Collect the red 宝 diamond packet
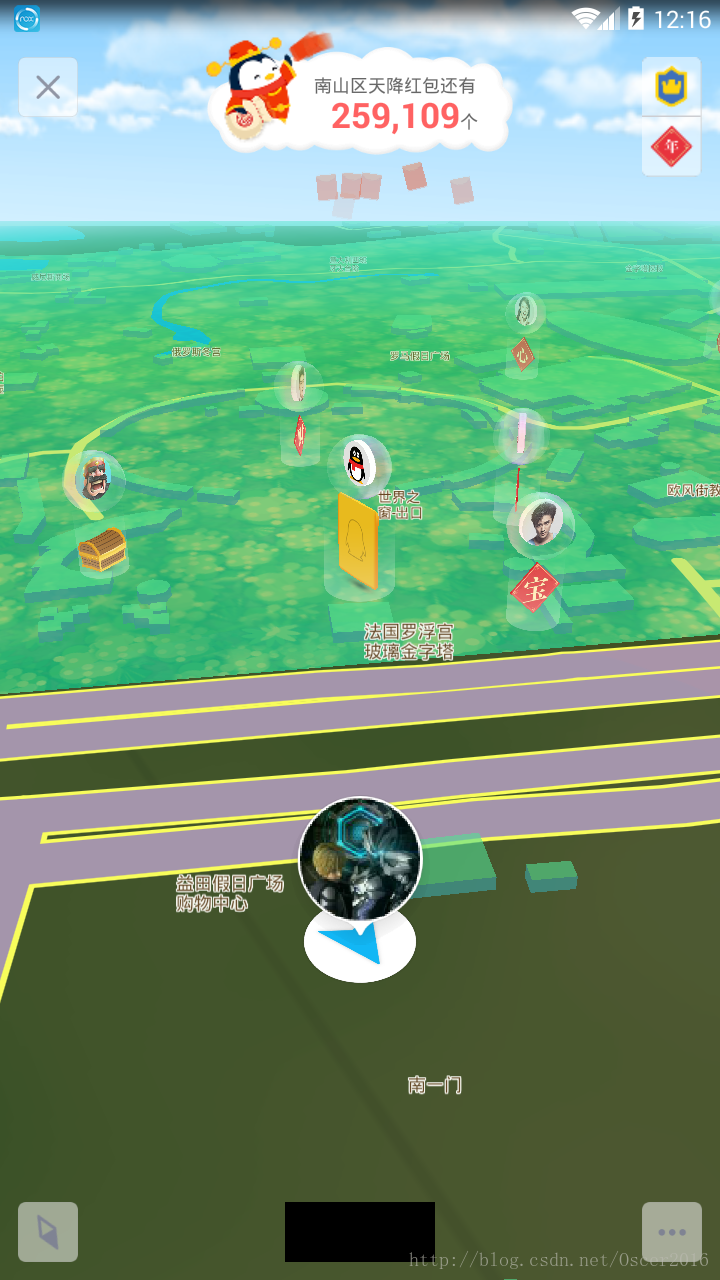 [x=535, y=588]
